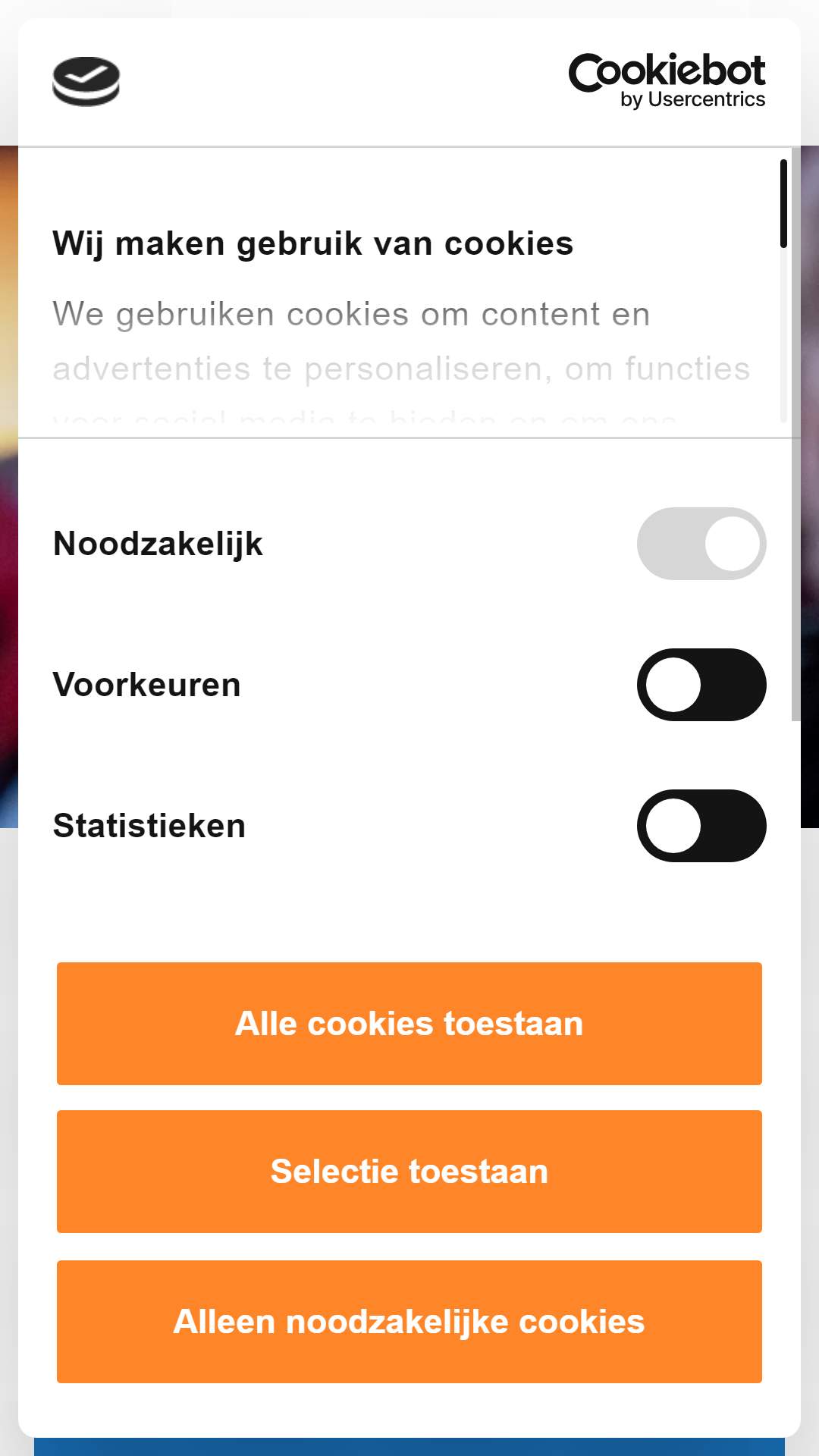Toggle the Voorkeuren switch

[x=701, y=685]
